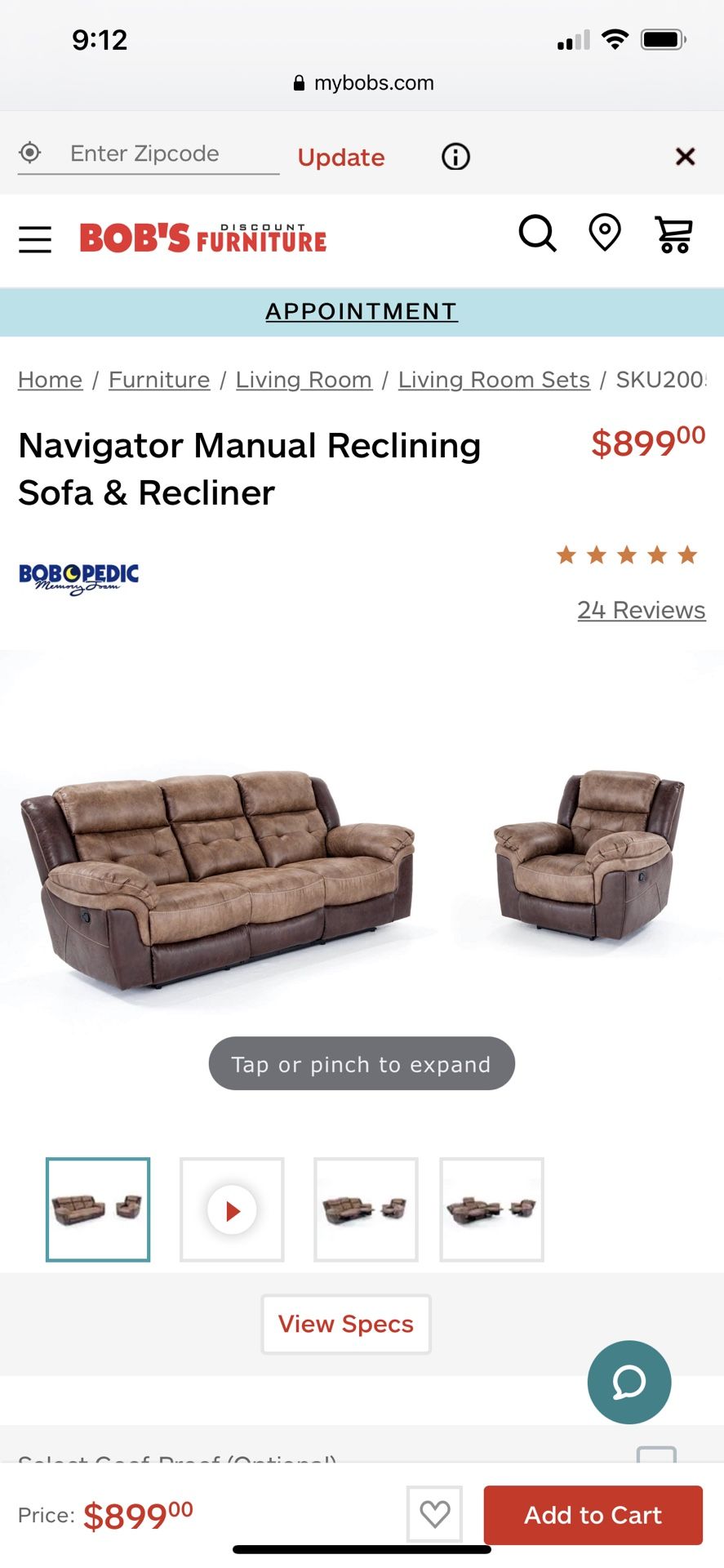Image resolution: width=724 pixels, height=1568 pixels.
Task: Add item to wishlist heart
Action: coord(435,1515)
